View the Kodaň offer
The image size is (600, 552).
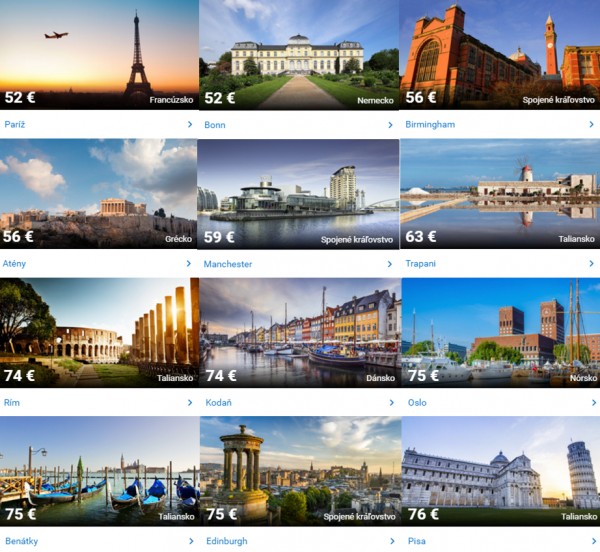click(x=299, y=336)
